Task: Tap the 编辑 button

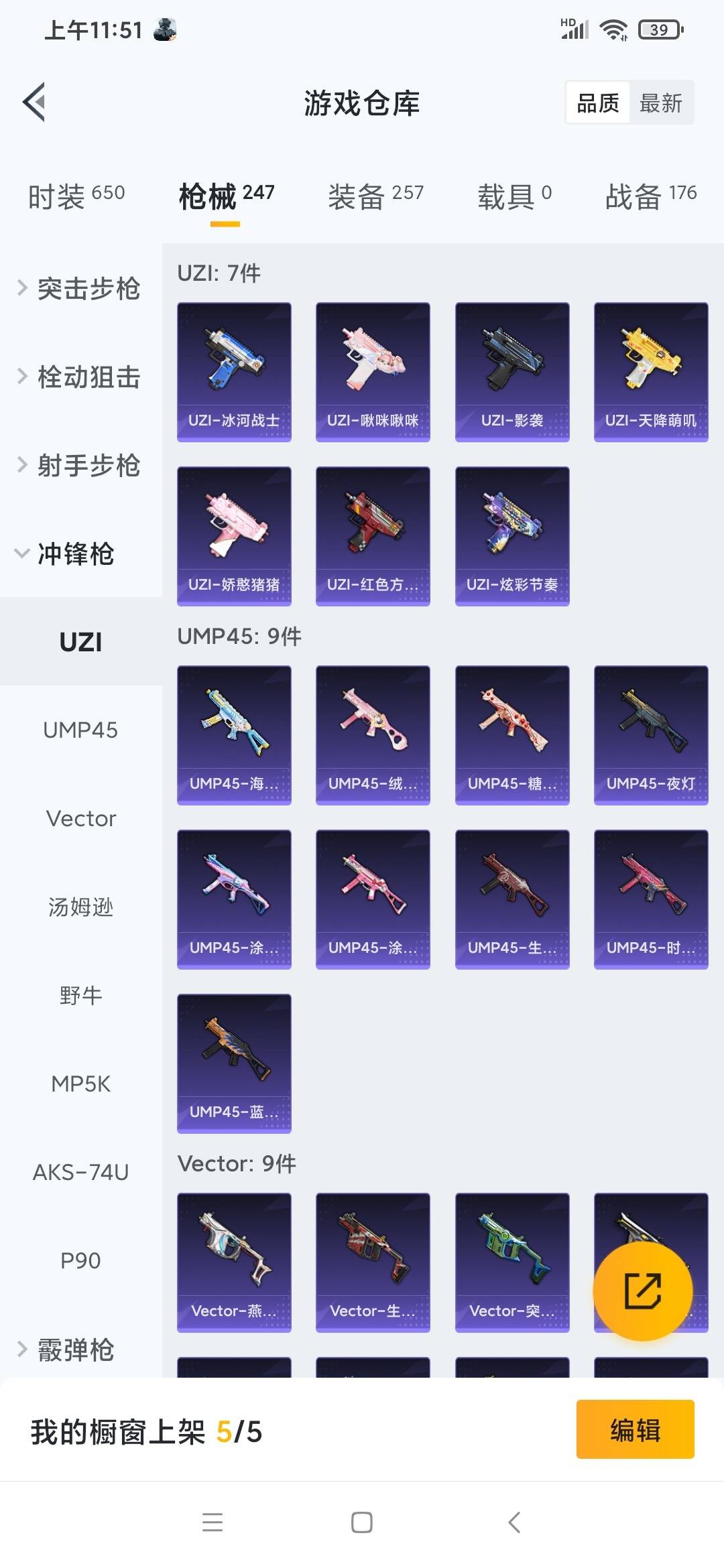Action: (x=635, y=1429)
